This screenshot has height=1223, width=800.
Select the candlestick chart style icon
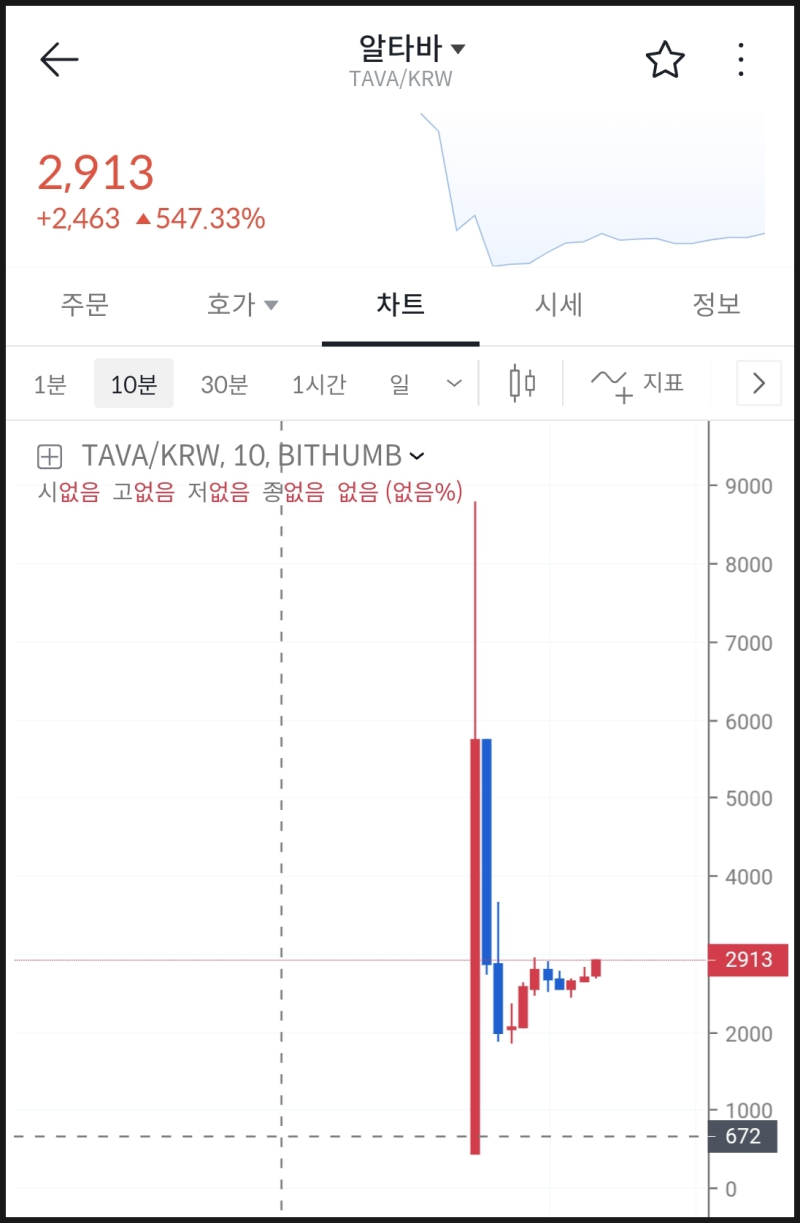coord(521,383)
